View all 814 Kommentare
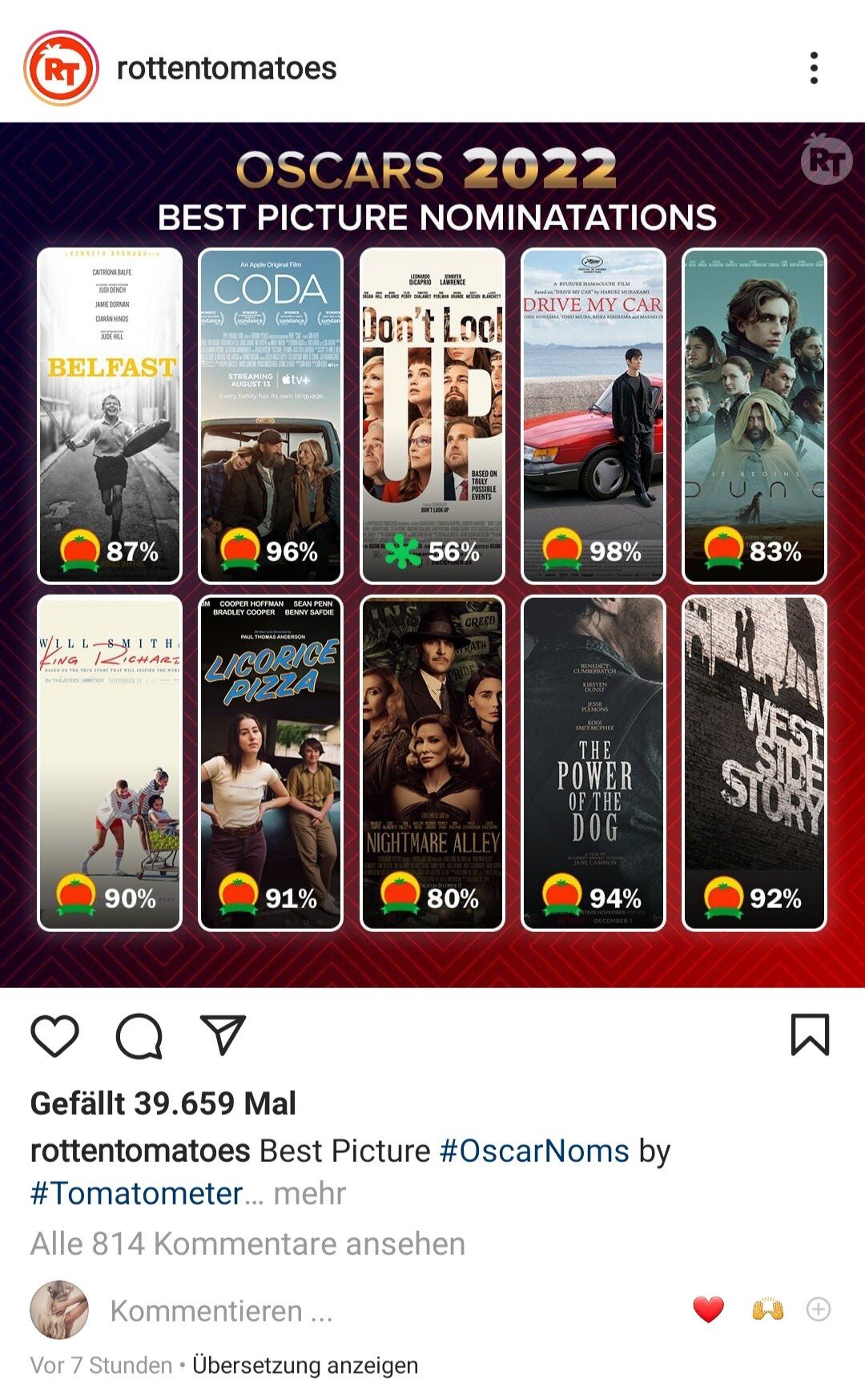The image size is (865, 1400). 247,1244
